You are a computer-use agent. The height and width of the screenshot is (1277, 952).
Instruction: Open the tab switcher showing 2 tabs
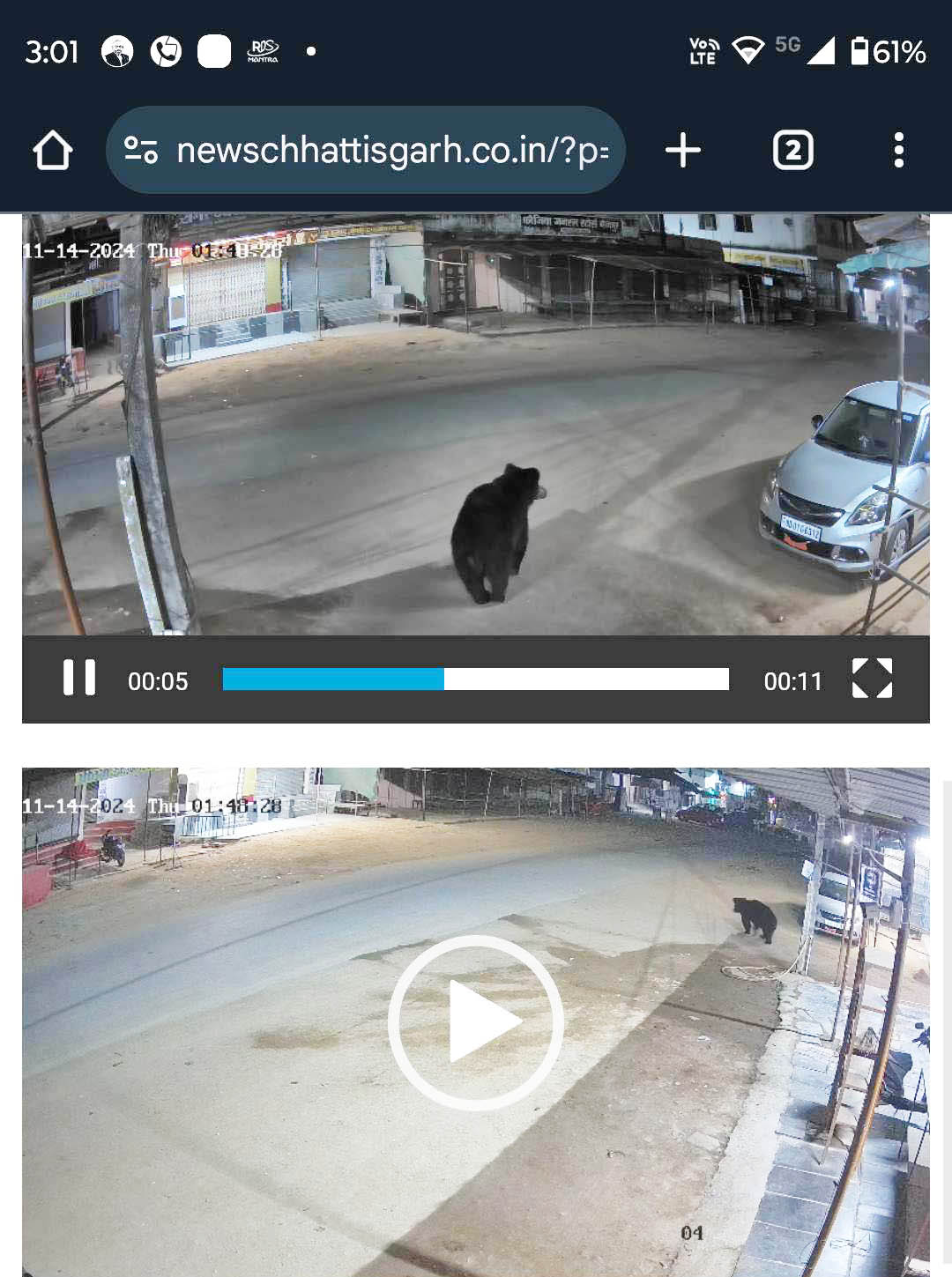tap(792, 151)
